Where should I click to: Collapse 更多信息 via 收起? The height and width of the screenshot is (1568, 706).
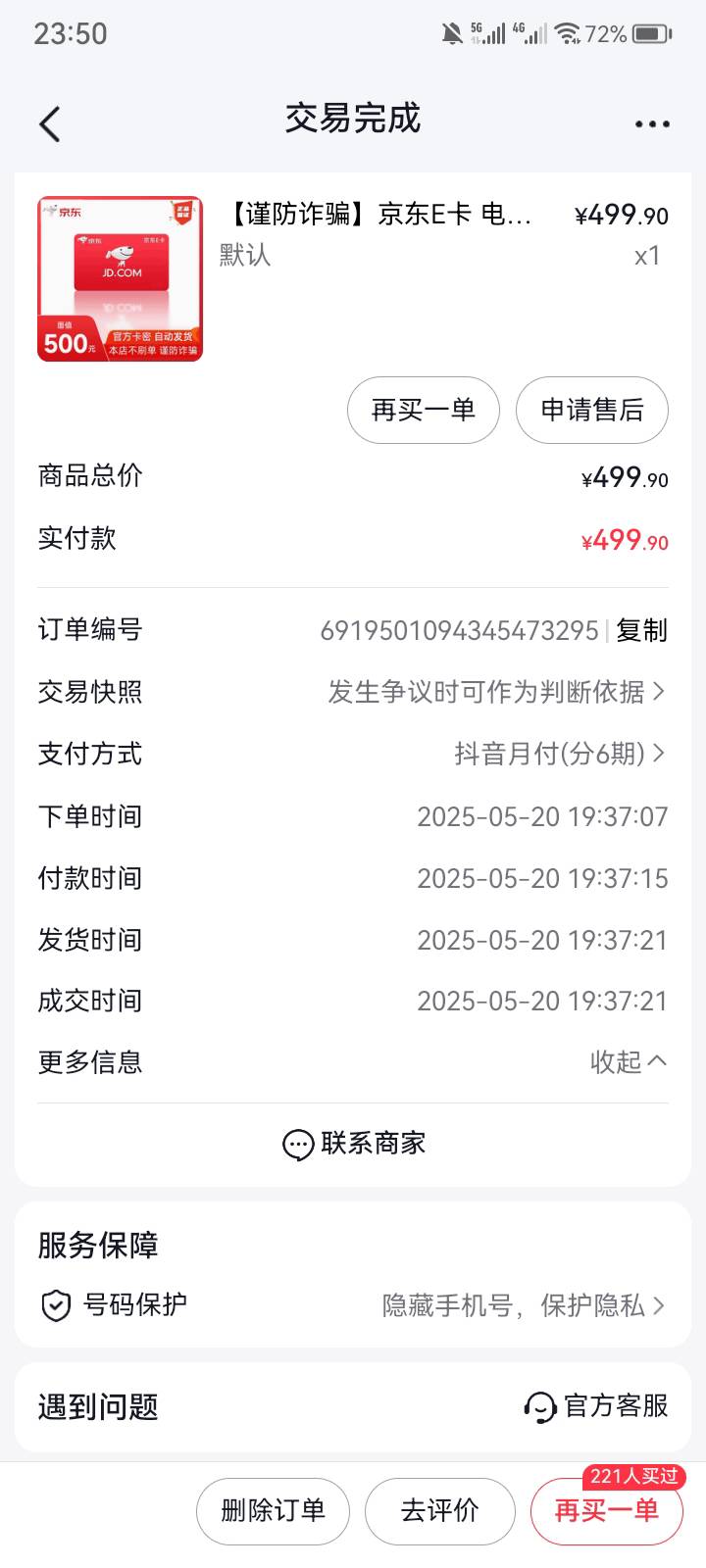coord(629,1061)
